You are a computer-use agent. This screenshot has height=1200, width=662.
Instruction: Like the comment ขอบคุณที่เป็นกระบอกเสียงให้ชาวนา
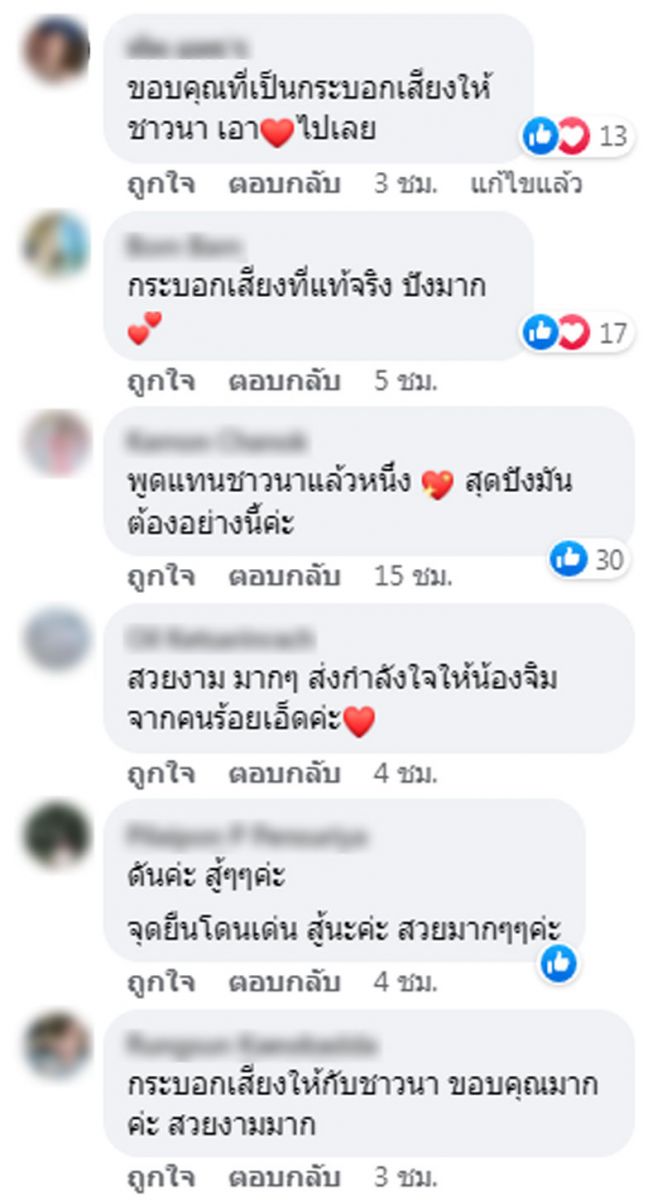click(x=161, y=185)
